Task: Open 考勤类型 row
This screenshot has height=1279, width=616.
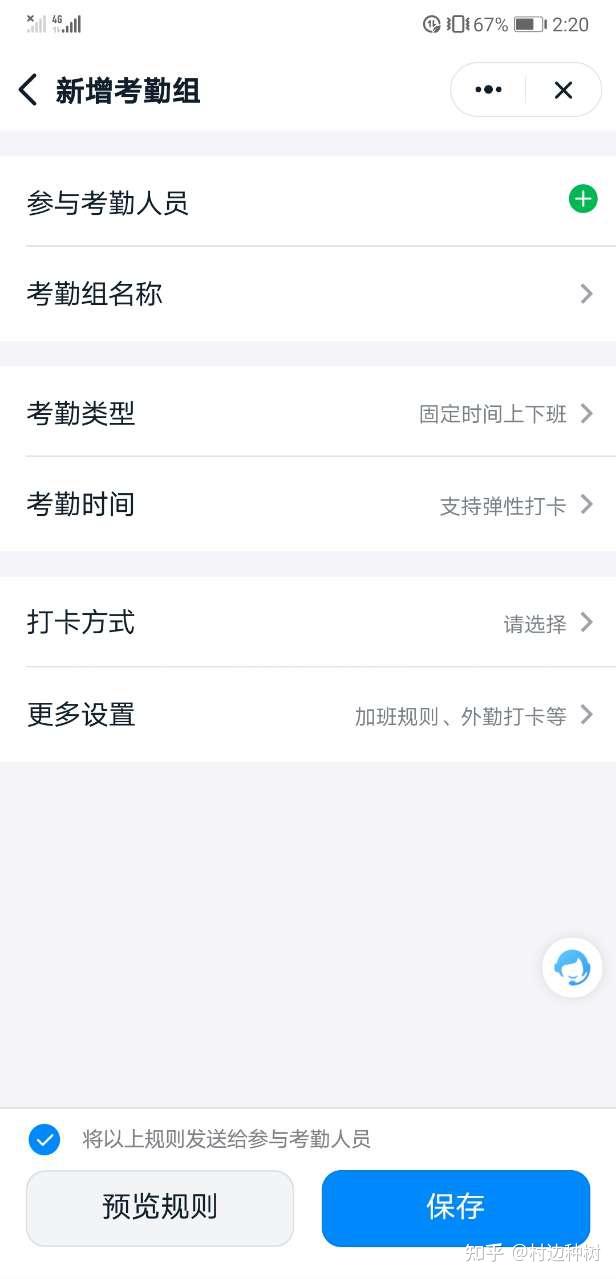Action: point(308,413)
